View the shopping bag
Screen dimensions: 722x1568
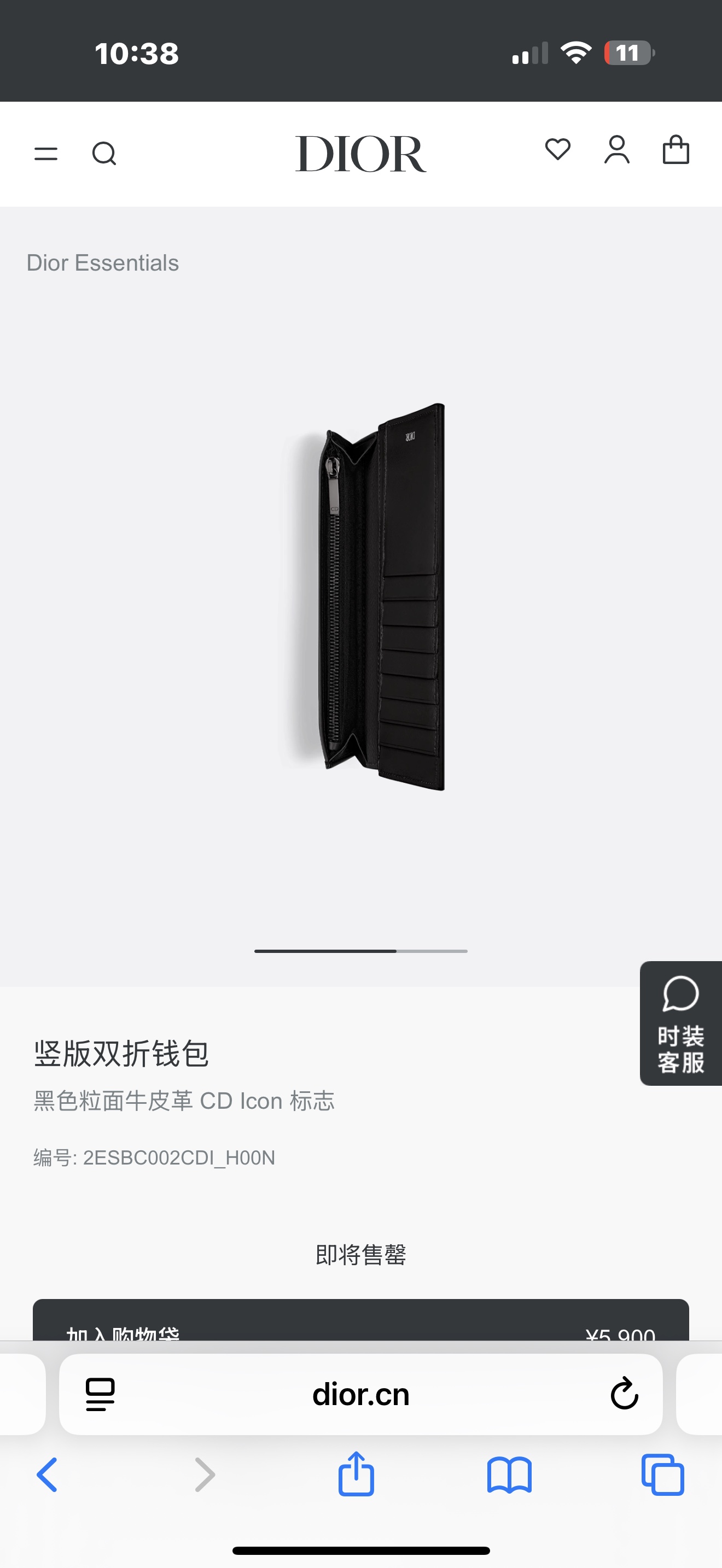(676, 150)
